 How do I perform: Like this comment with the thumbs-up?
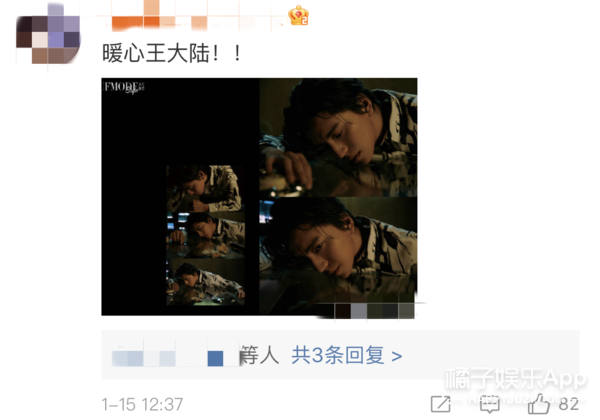[x=538, y=404]
